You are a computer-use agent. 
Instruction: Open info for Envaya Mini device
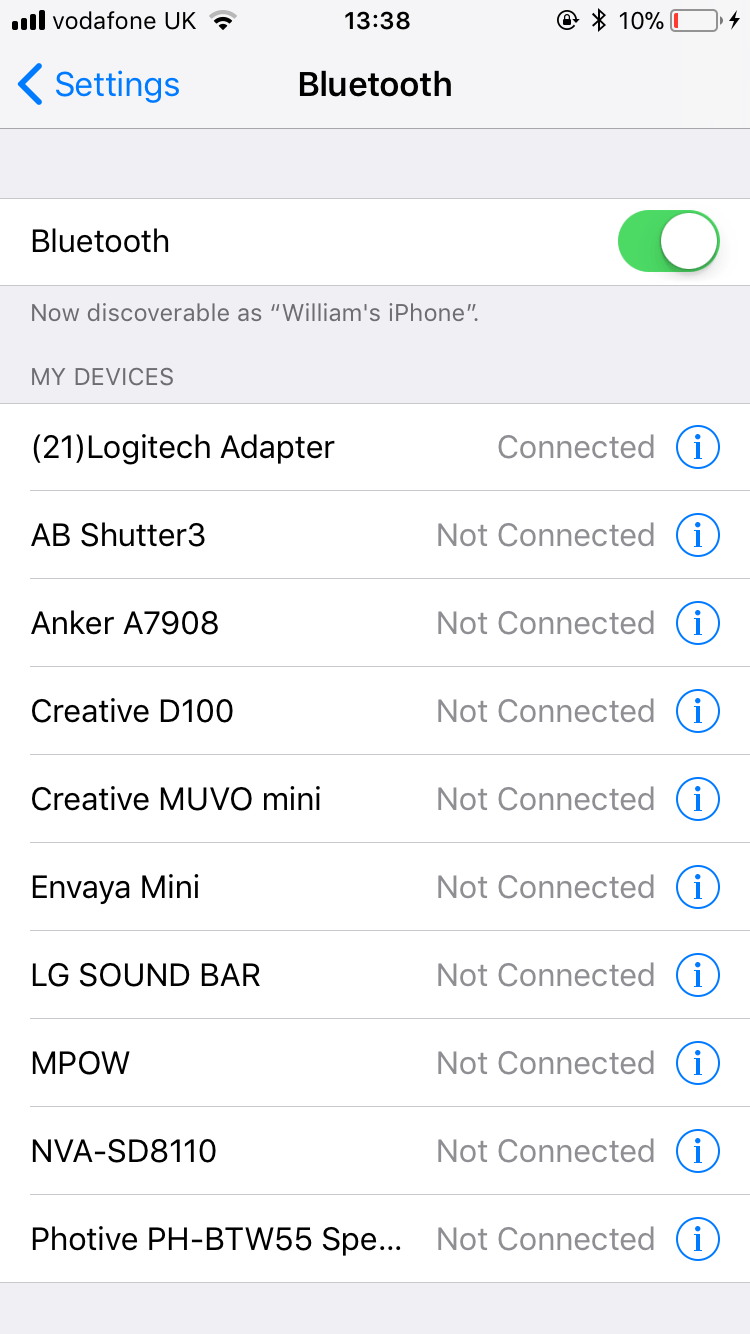697,887
